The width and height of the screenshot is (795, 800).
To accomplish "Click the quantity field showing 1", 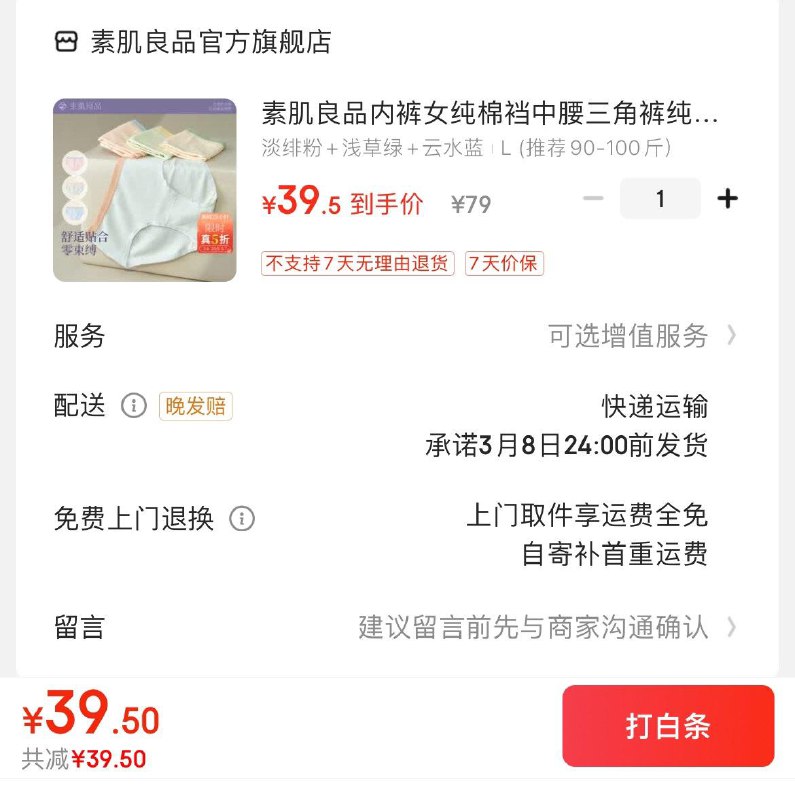I will (660, 199).
